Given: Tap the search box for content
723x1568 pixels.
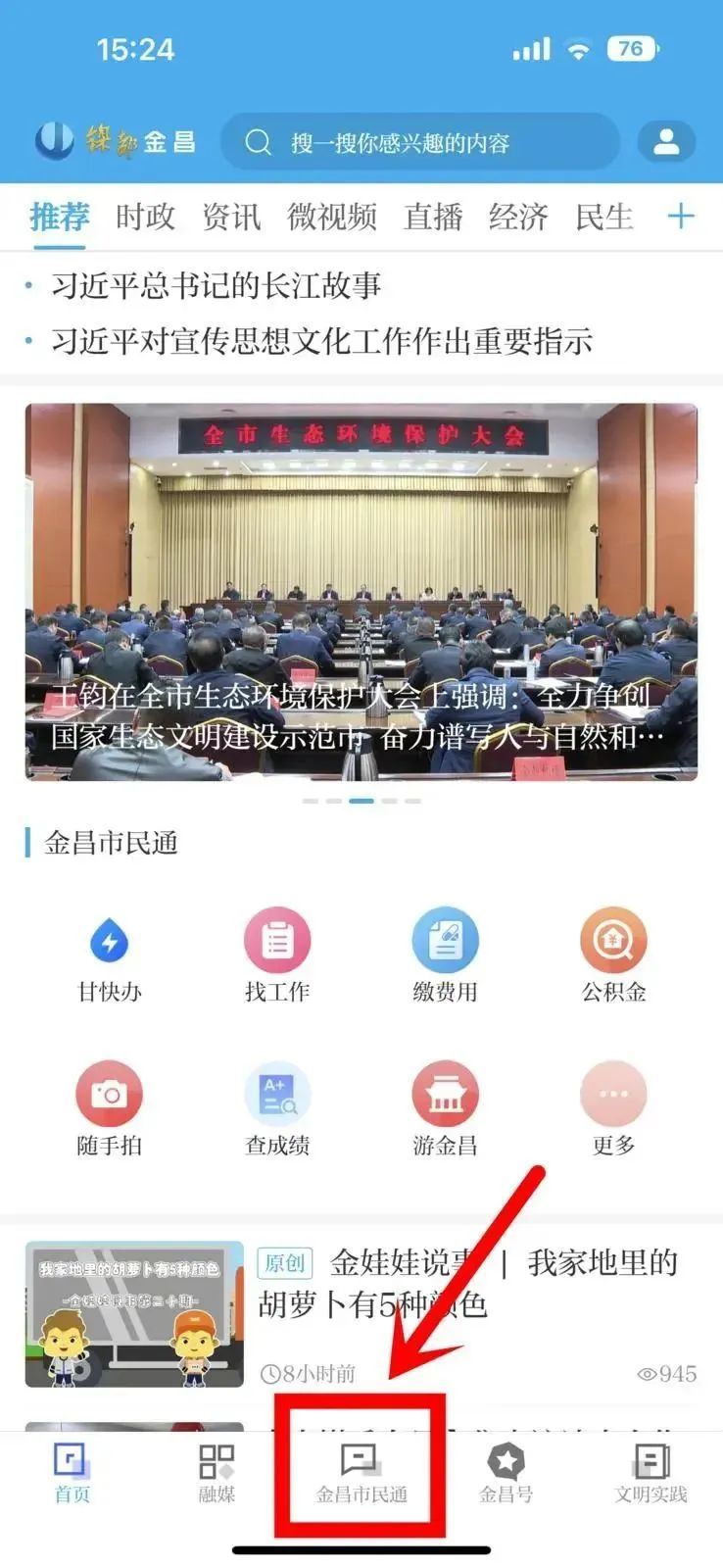Looking at the screenshot, I should [x=419, y=143].
